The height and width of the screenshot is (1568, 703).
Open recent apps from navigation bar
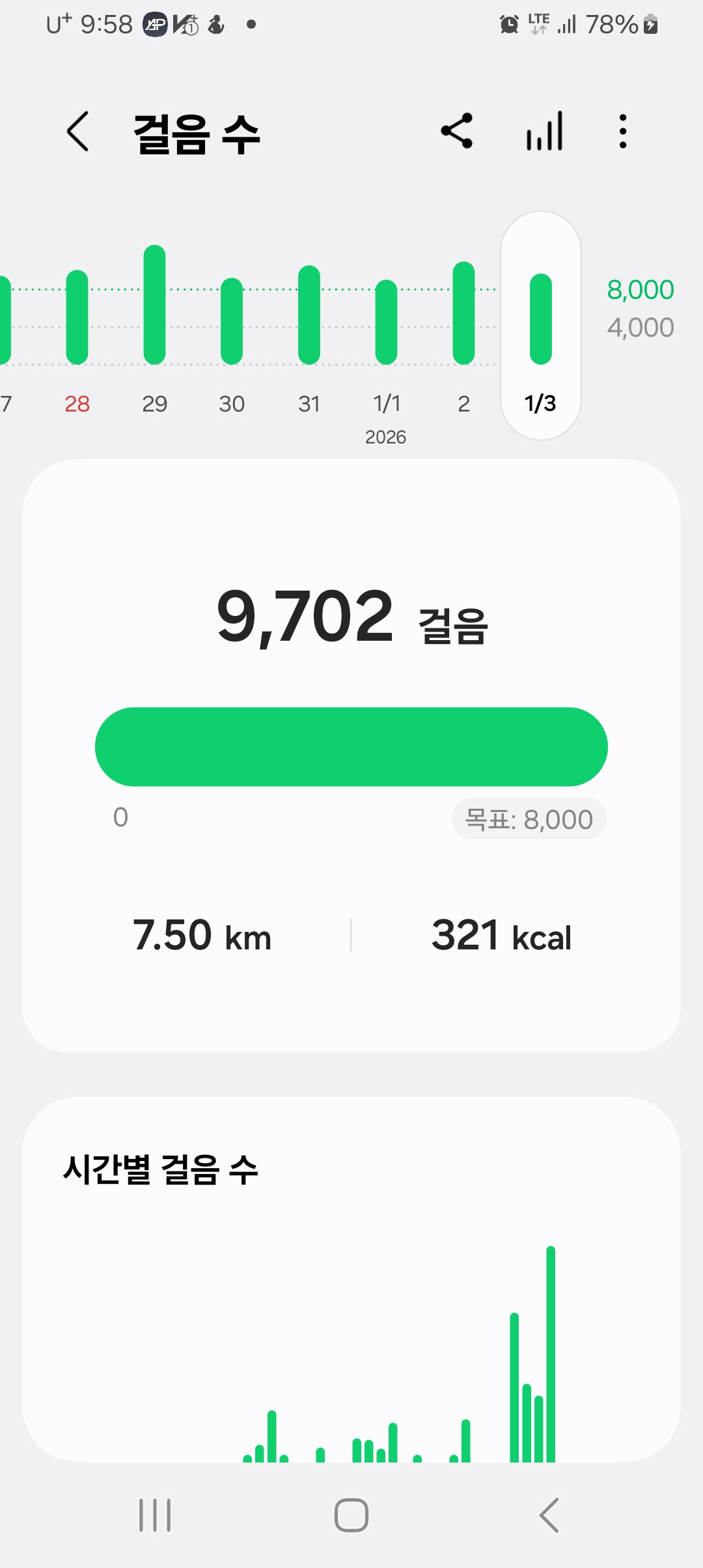155,1515
